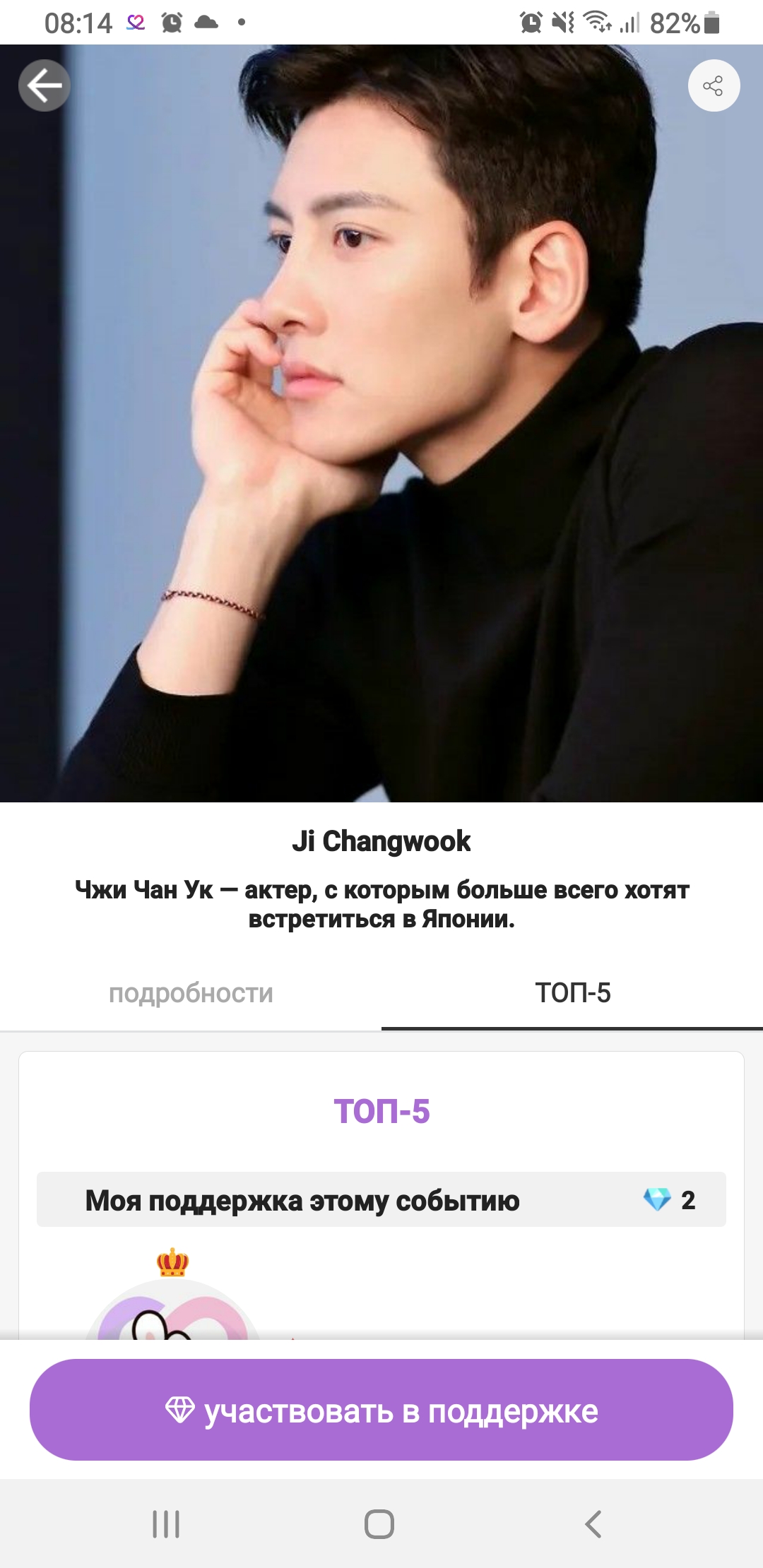This screenshot has height=1568, width=763.
Task: Go back using the arrow icon
Action: [x=45, y=85]
